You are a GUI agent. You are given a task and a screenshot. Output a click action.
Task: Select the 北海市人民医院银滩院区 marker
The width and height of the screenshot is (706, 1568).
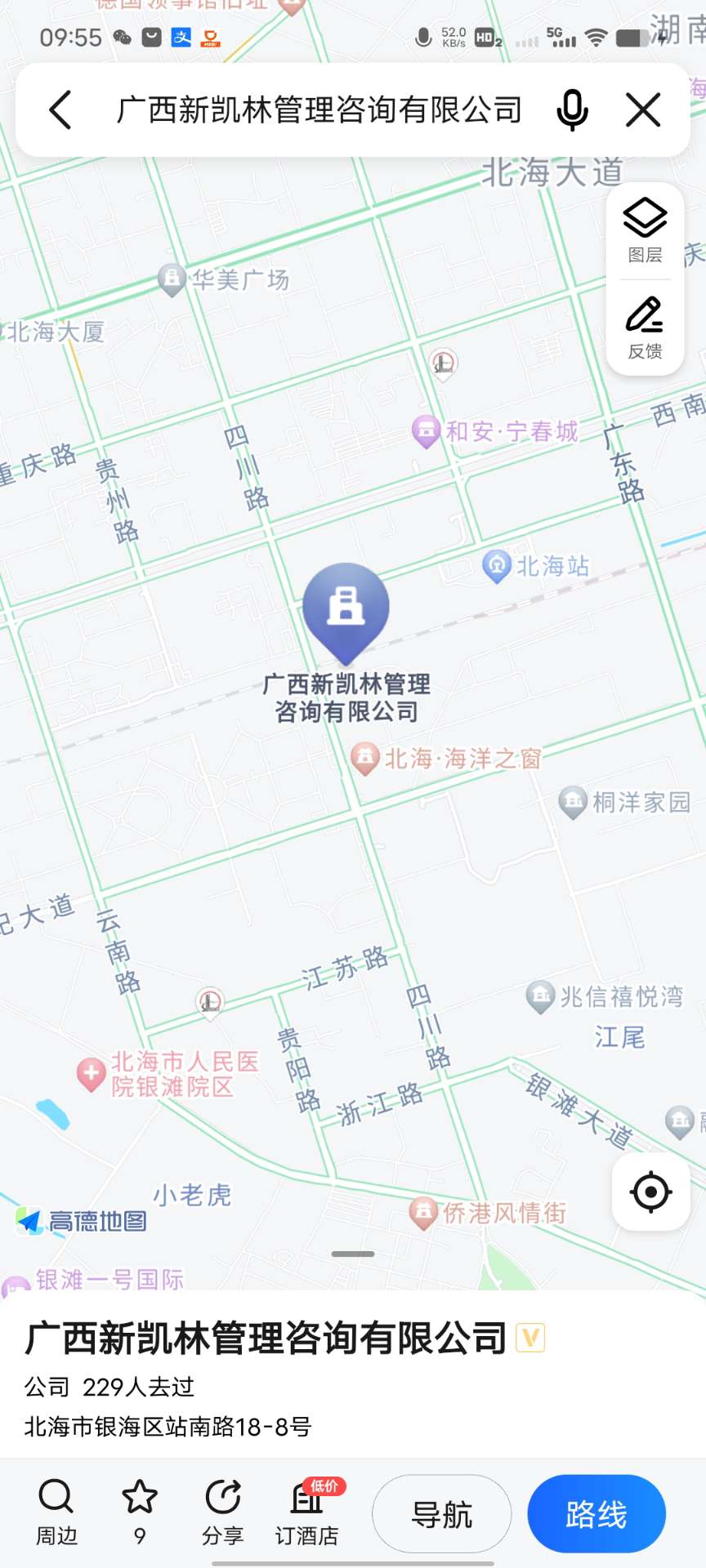click(92, 1074)
